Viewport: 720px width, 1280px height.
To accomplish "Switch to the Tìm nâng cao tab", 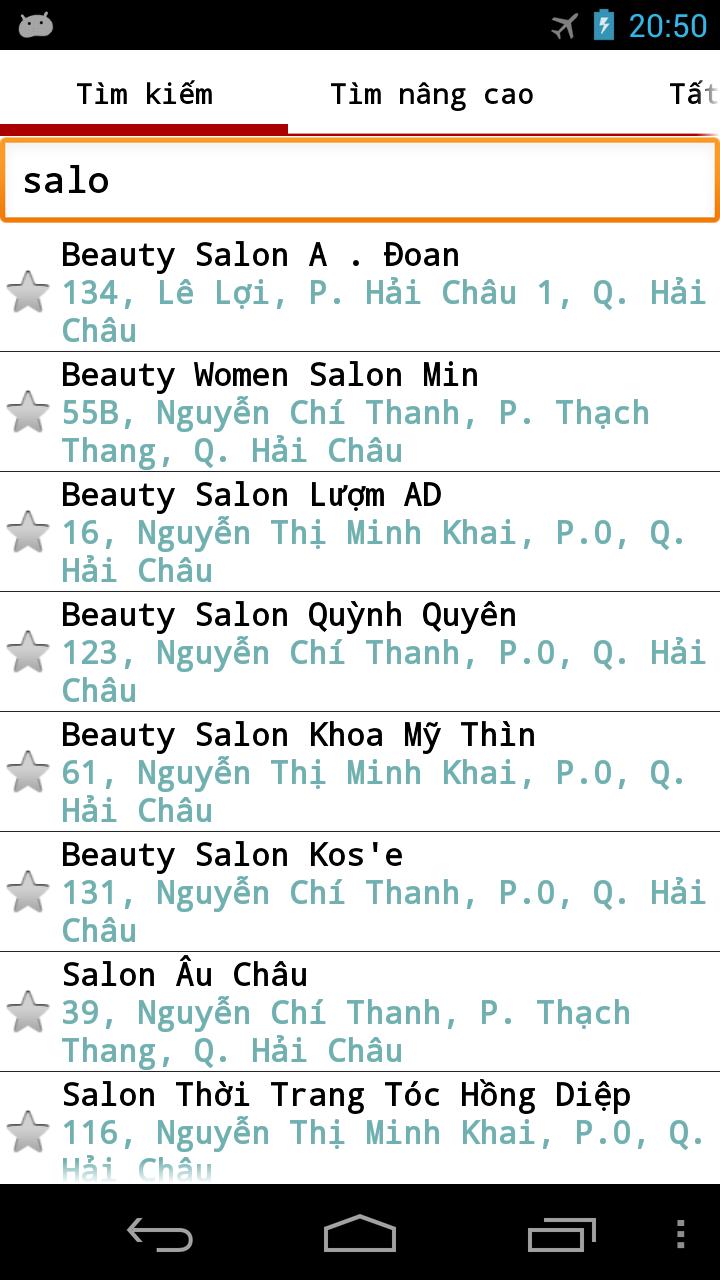I will coord(431,95).
